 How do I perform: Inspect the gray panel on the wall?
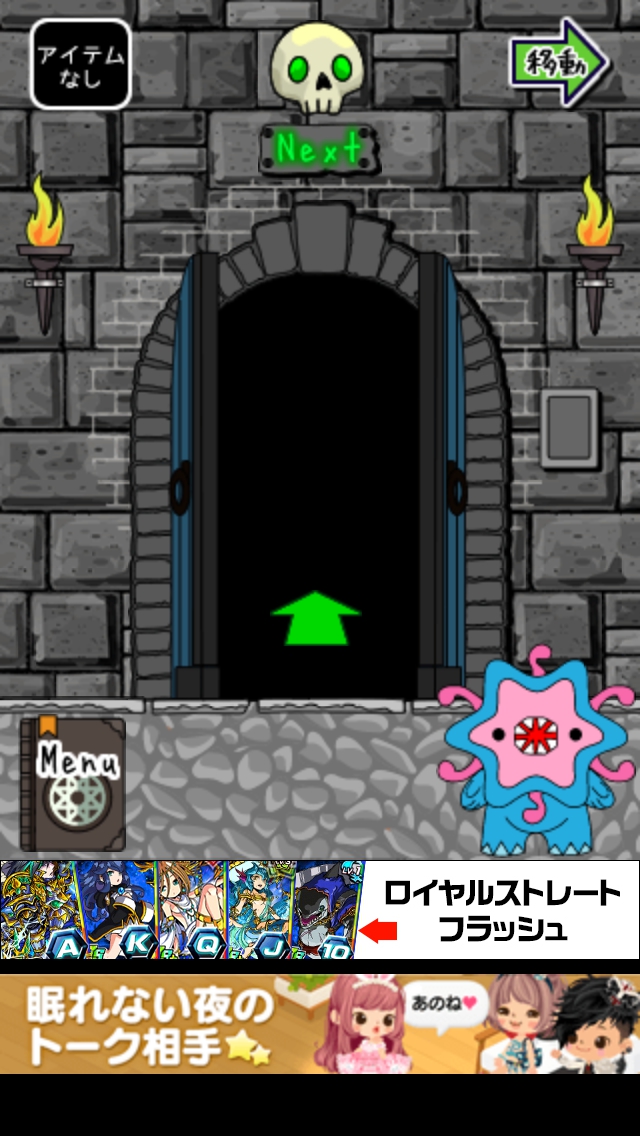(568, 429)
